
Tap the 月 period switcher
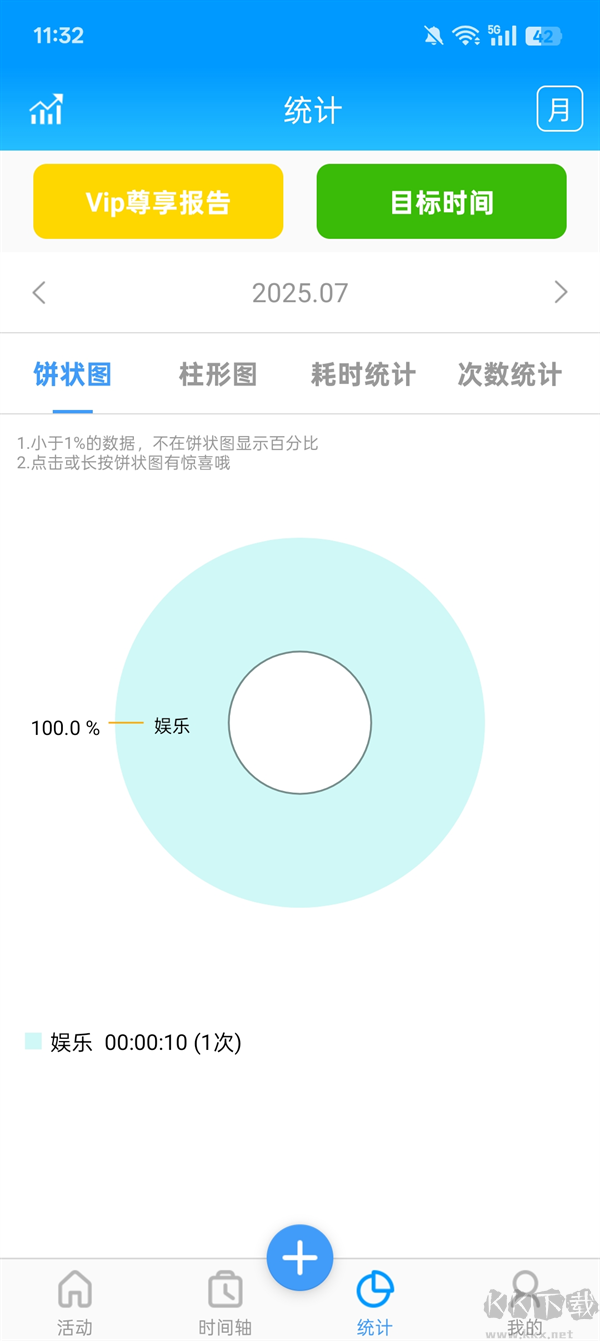(x=559, y=109)
